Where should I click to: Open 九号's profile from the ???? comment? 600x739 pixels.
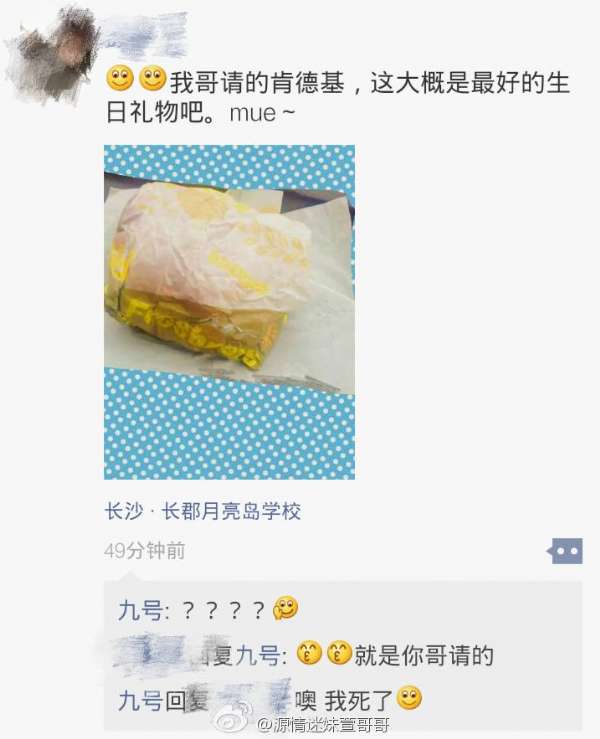(x=139, y=610)
